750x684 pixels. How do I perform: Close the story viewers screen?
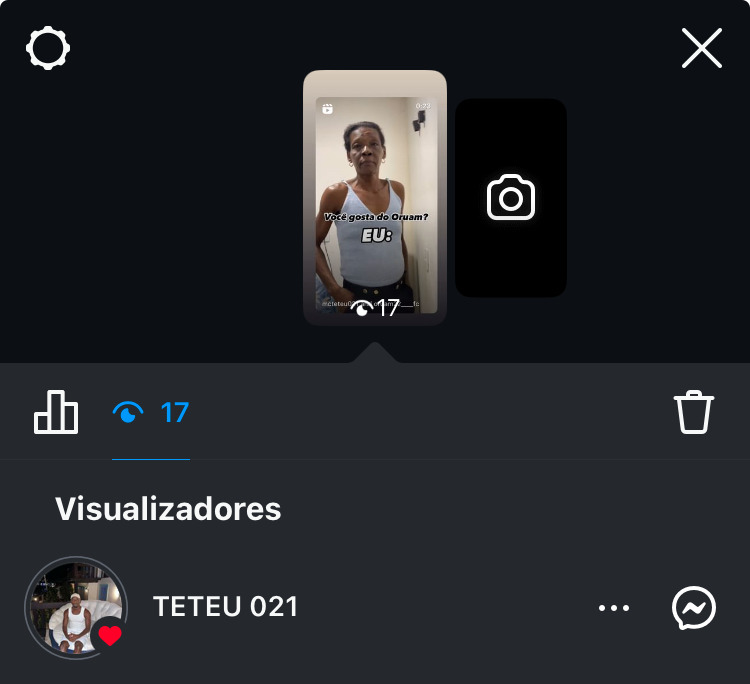(701, 48)
